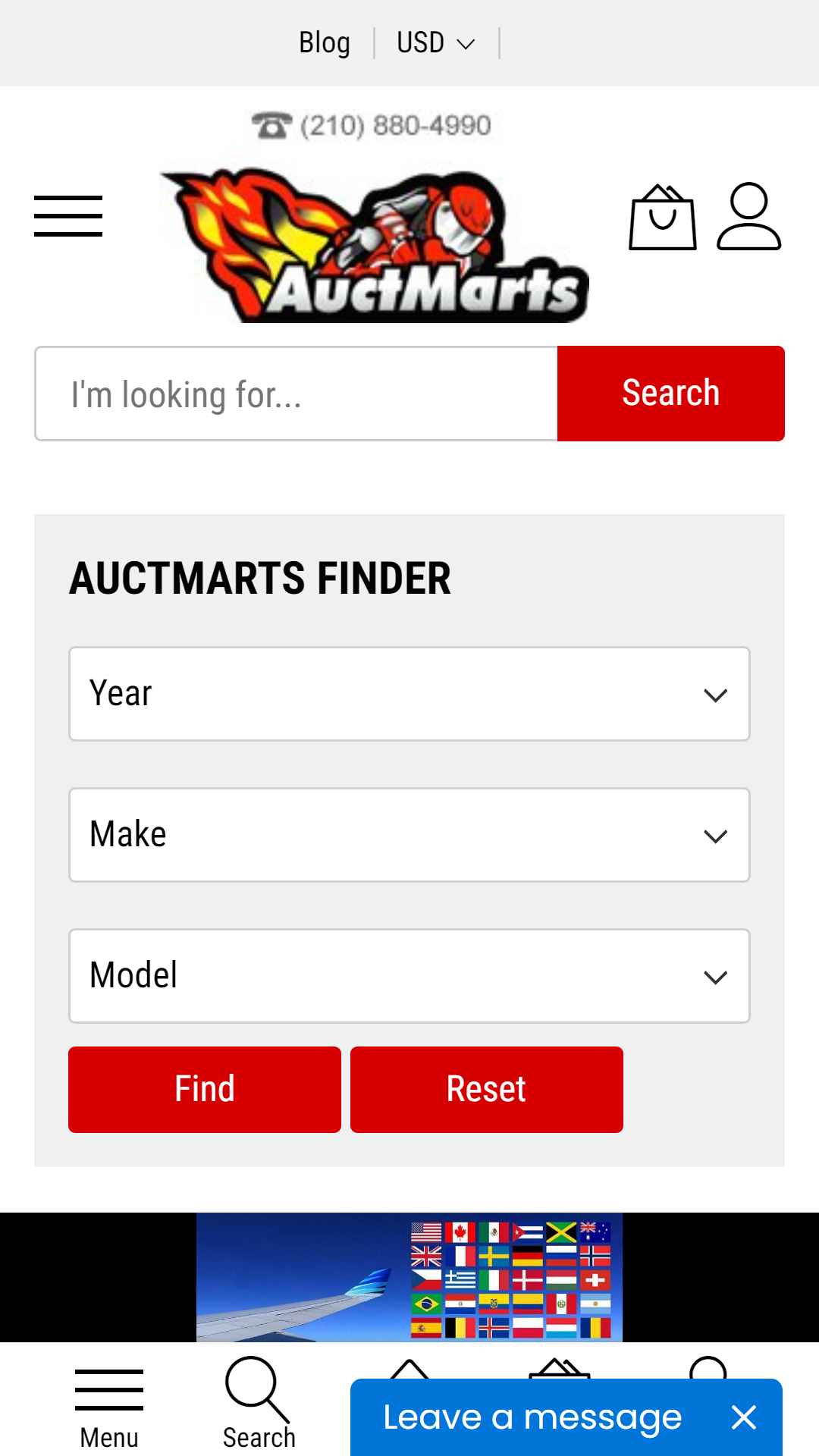Screen dimensions: 819x1456
Task: Open Search in the bottom bar
Action: (259, 1404)
